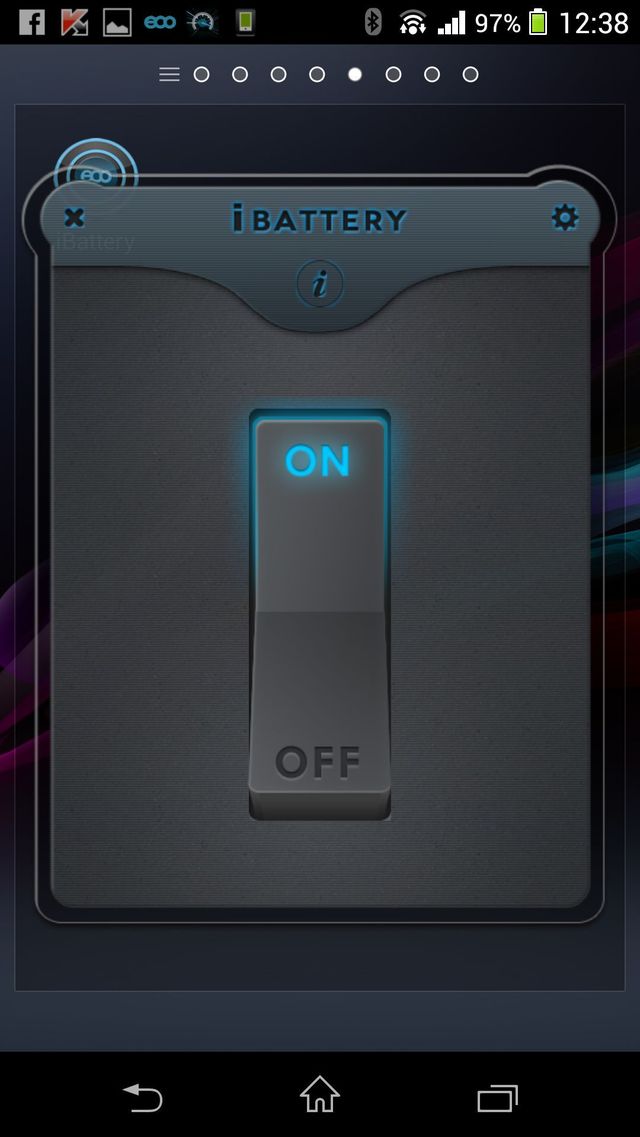This screenshot has height=1137, width=640.
Task: Open the iBattery info button
Action: 320,286
